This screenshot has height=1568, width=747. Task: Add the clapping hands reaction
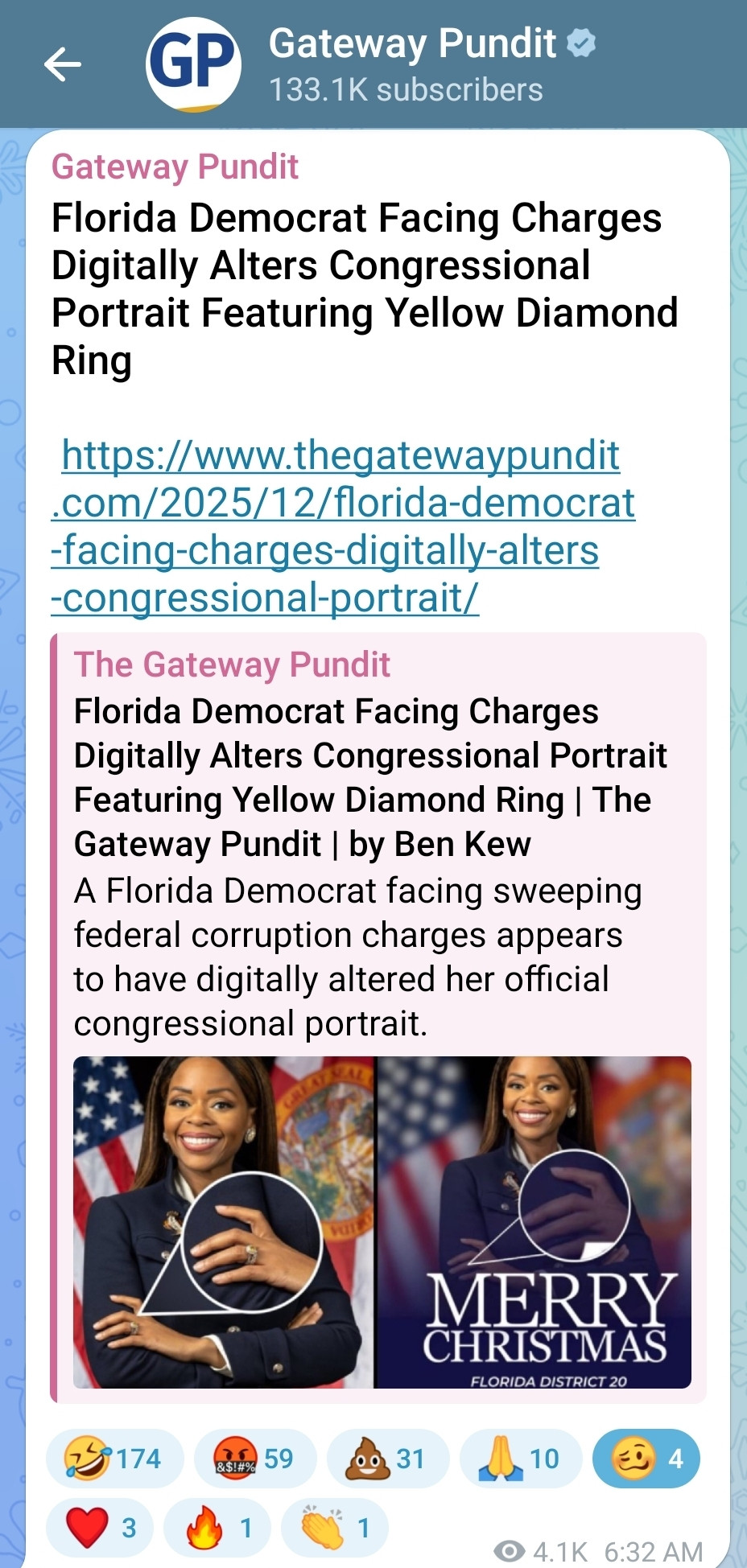click(334, 1527)
